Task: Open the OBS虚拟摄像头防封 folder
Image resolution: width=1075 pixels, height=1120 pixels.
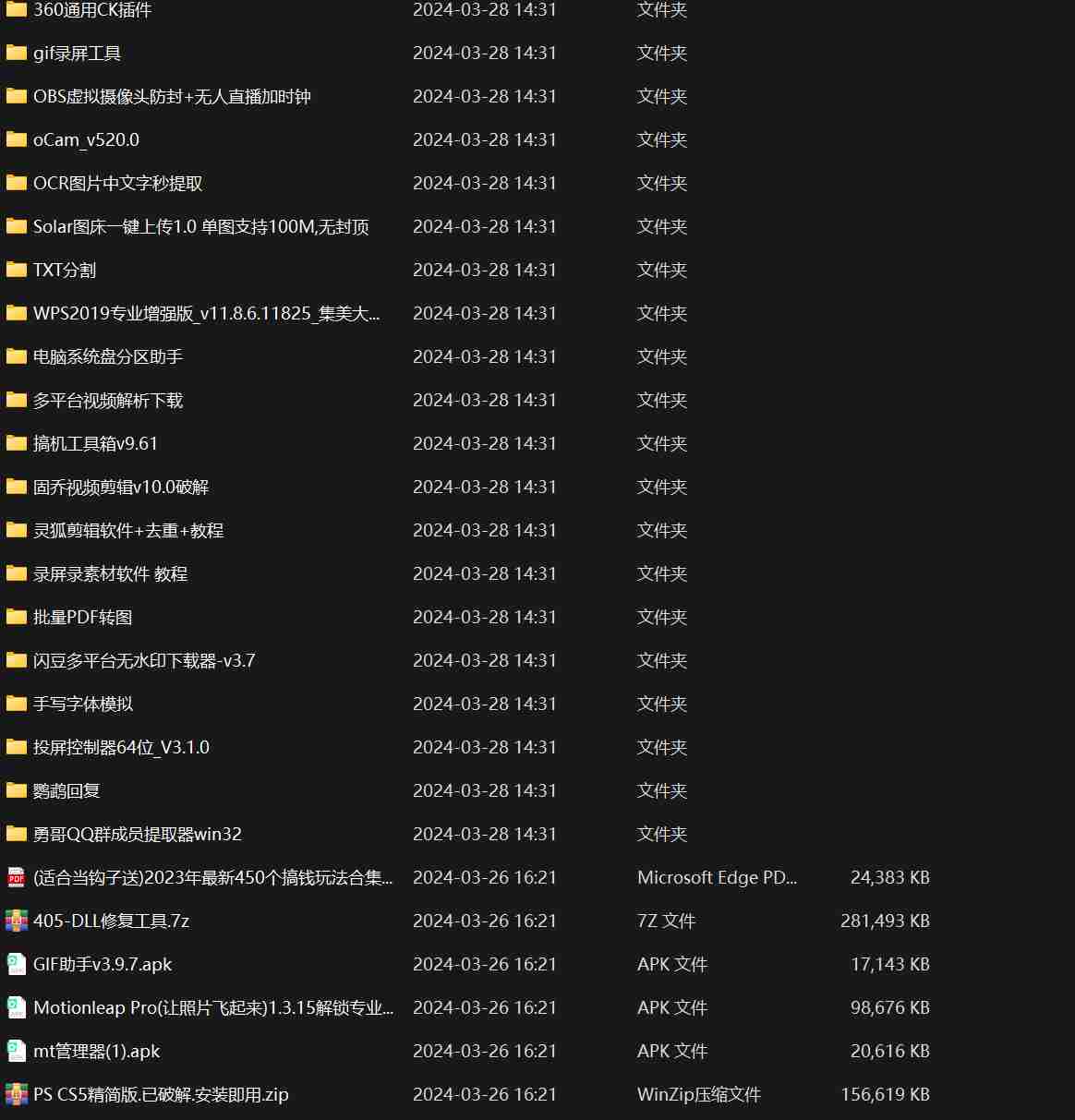Action: 172,97
